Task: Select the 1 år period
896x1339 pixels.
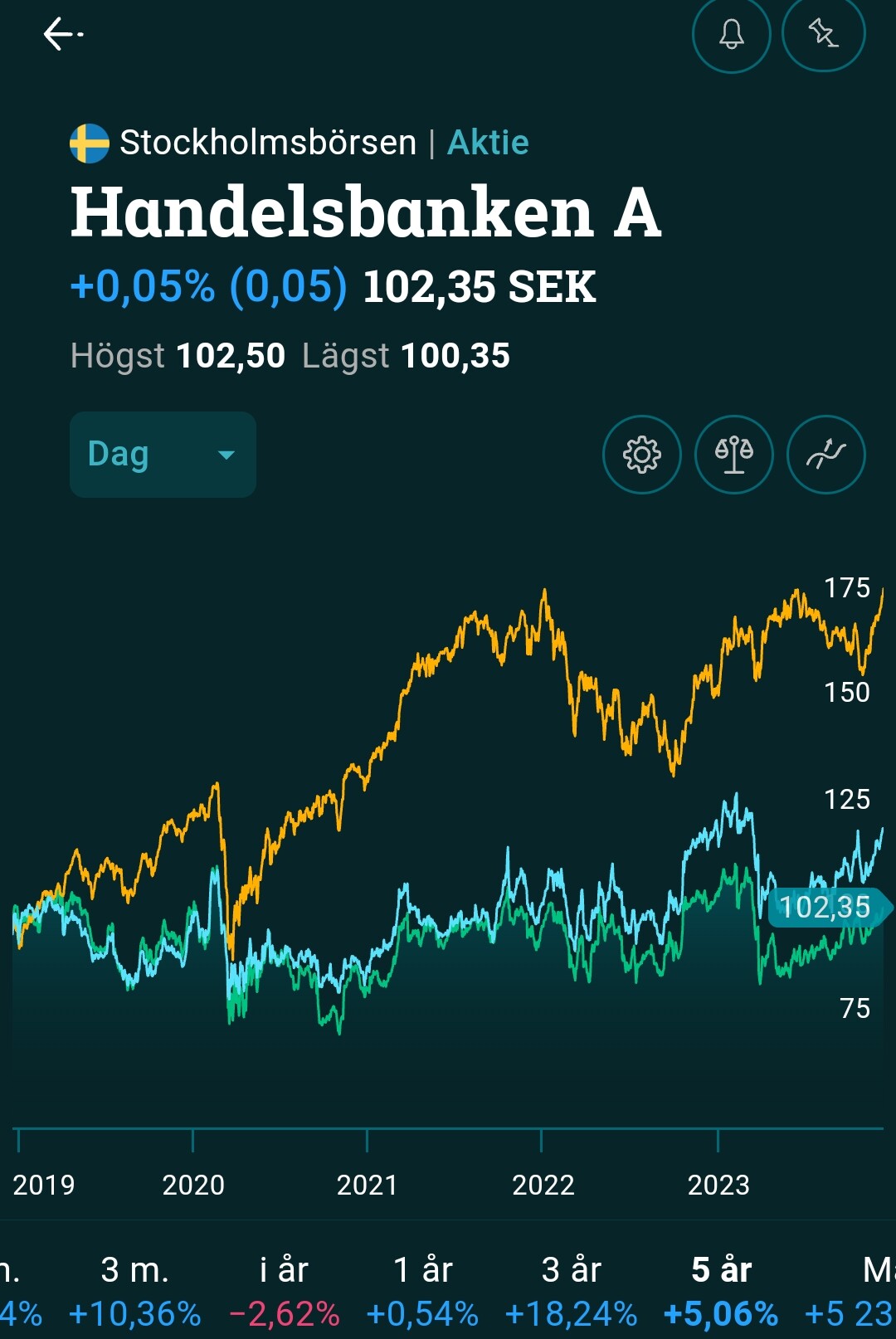Action: pos(422,1290)
